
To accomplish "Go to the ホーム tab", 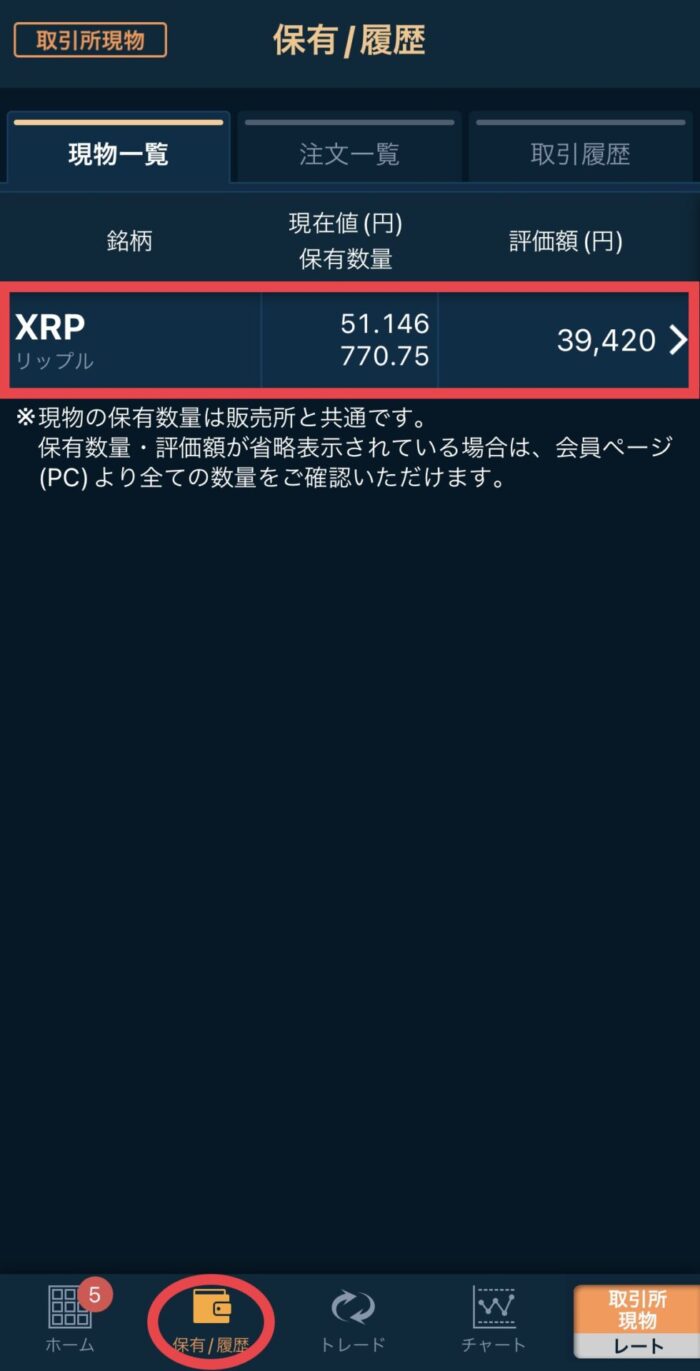I will tap(70, 1320).
